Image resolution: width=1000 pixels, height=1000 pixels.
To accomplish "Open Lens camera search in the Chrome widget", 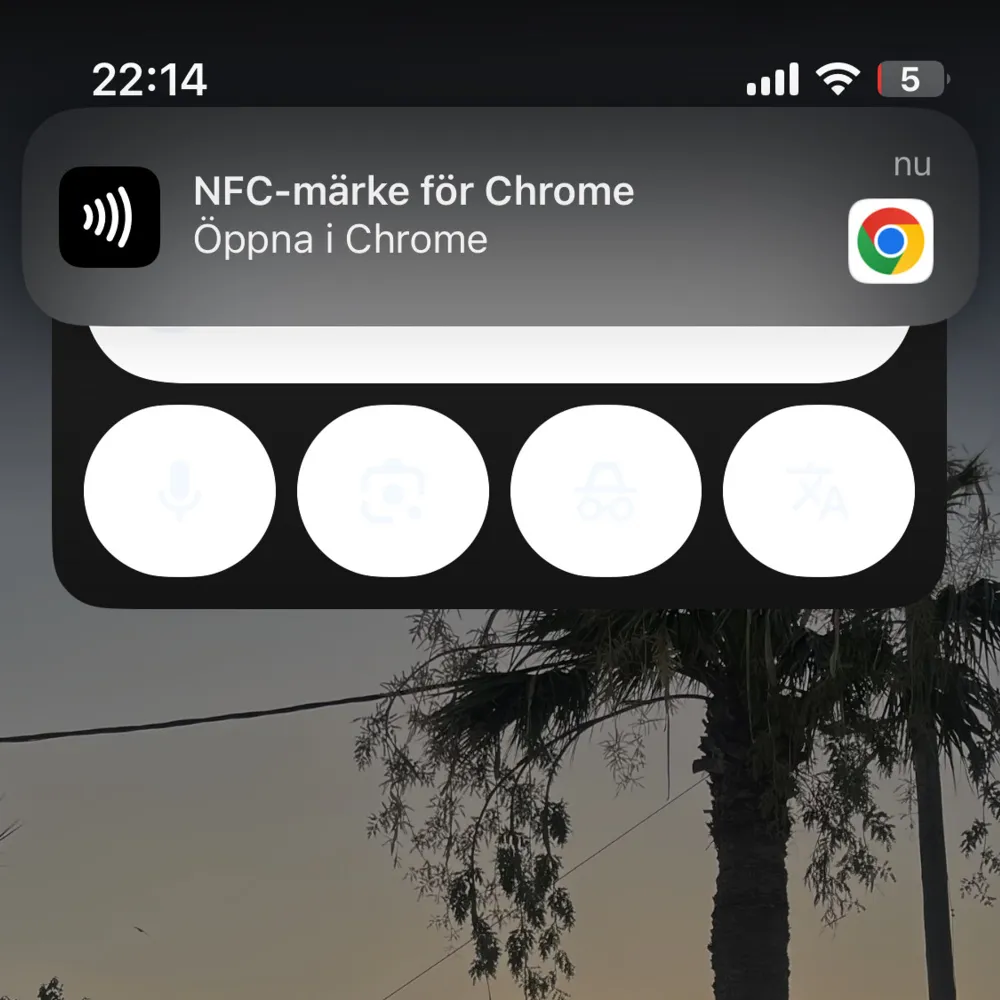I will click(x=393, y=491).
